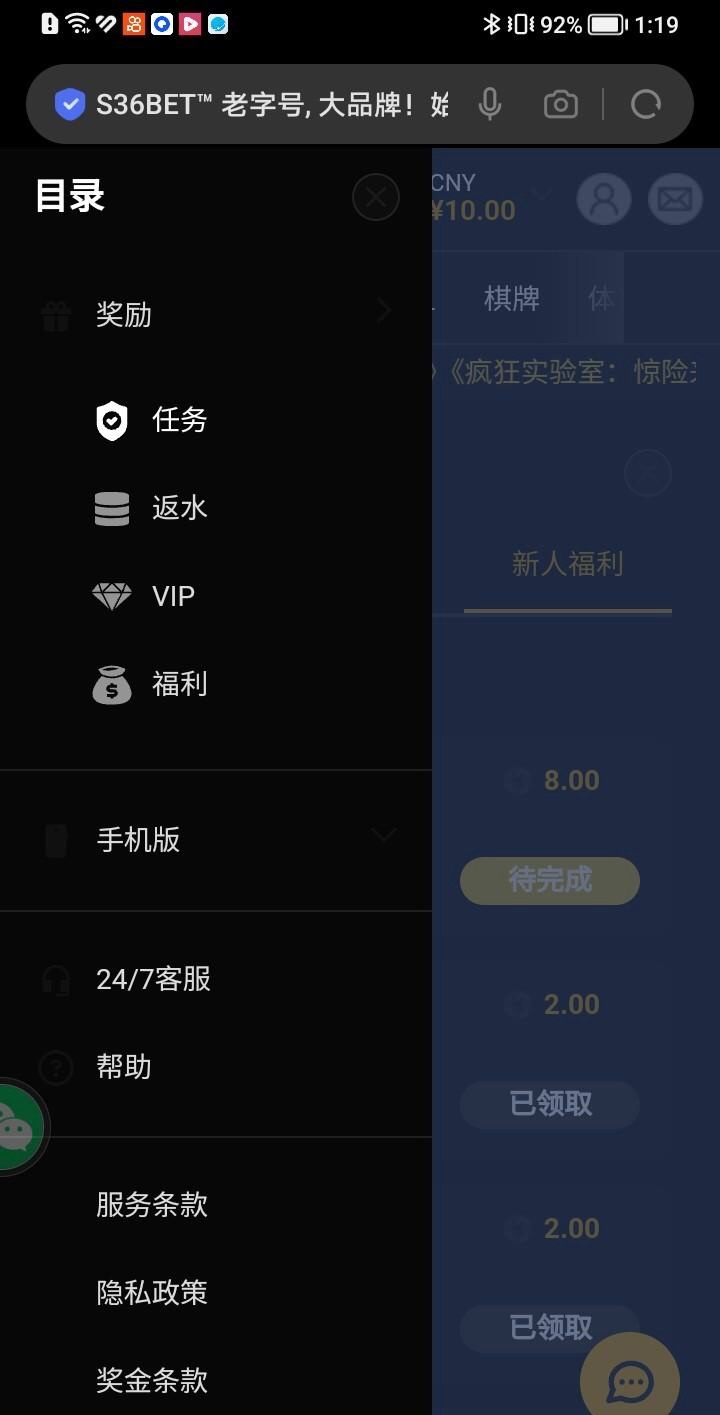The image size is (720, 1415).
Task: Reload the page
Action: [x=646, y=104]
